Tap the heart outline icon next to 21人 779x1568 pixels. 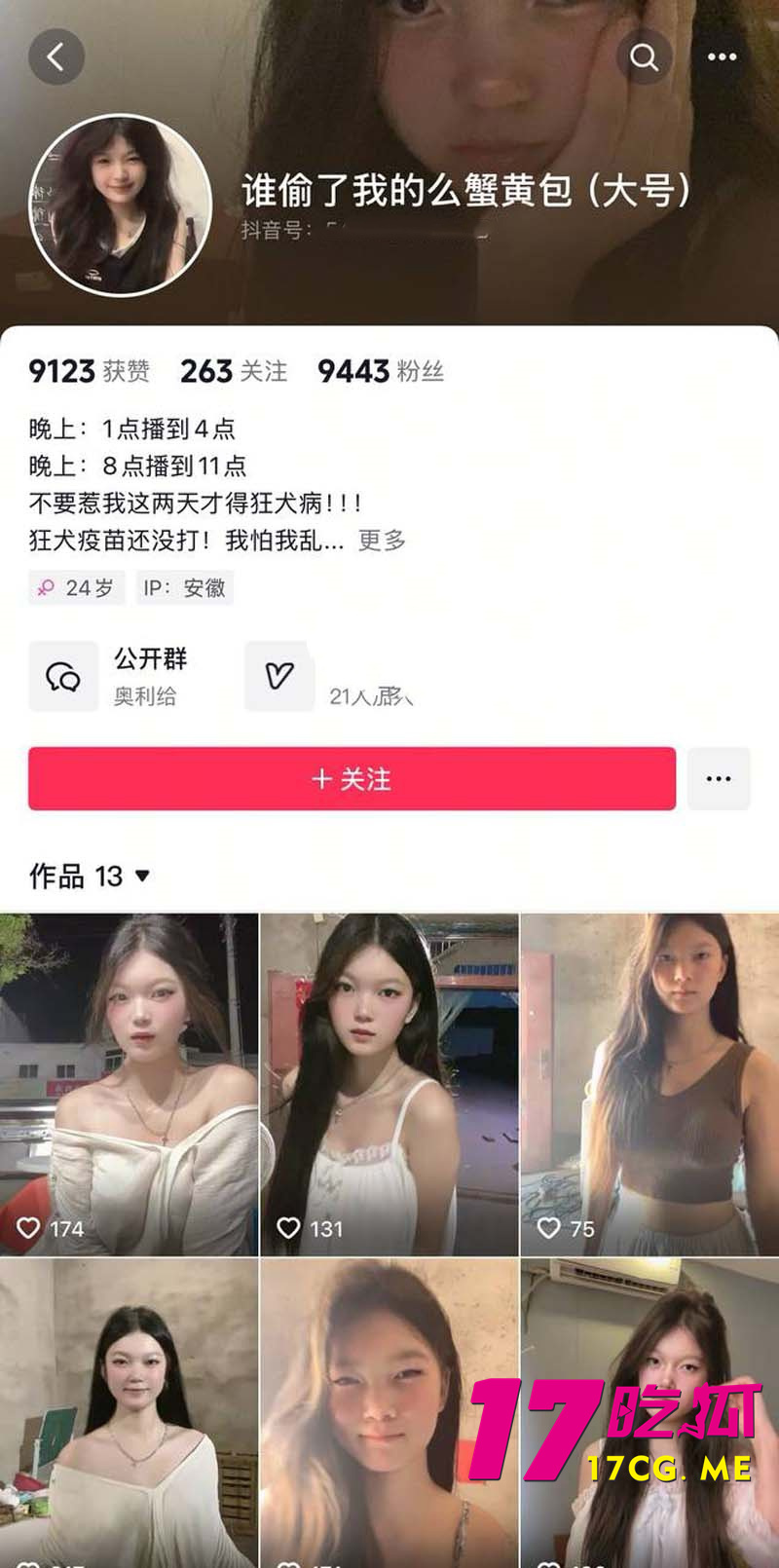279,676
